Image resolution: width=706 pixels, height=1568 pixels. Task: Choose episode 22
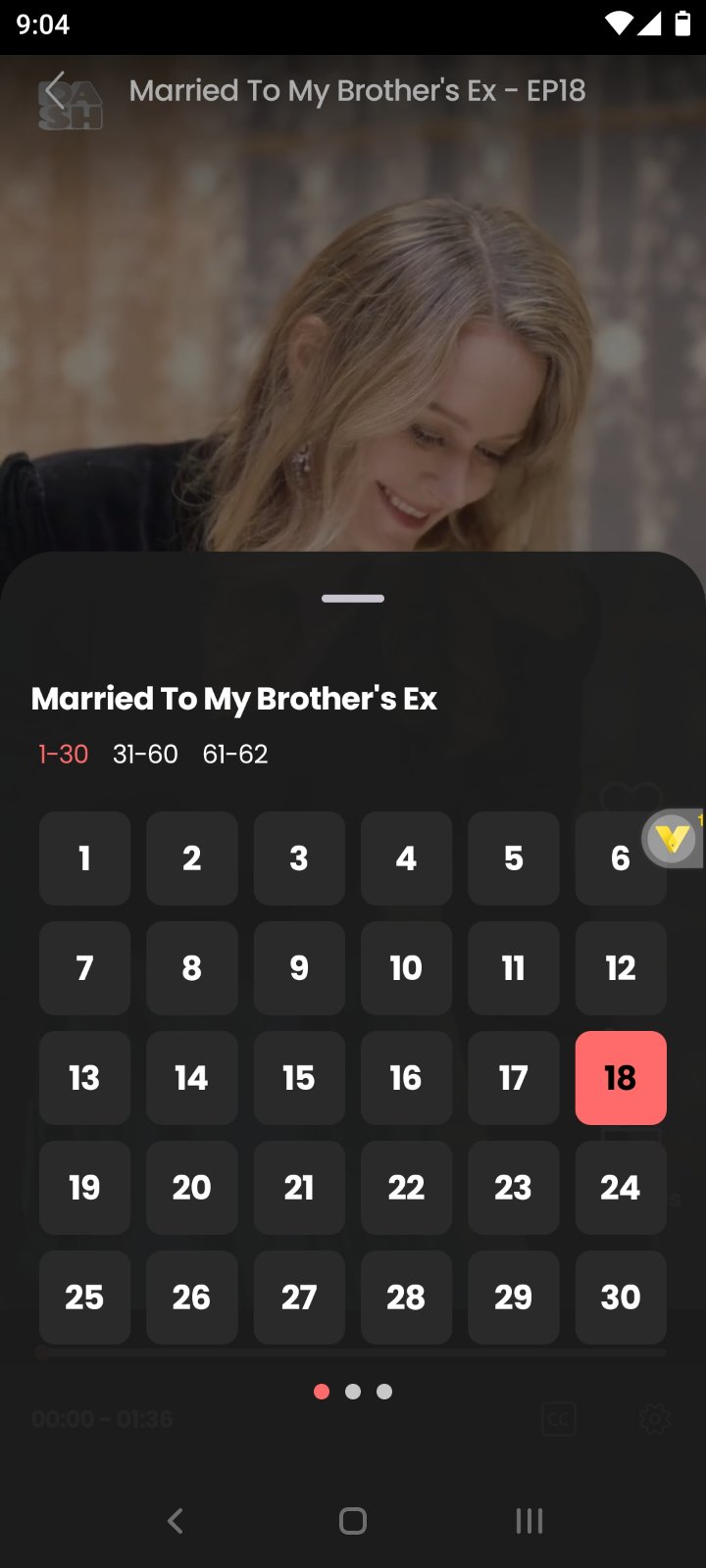point(406,1188)
